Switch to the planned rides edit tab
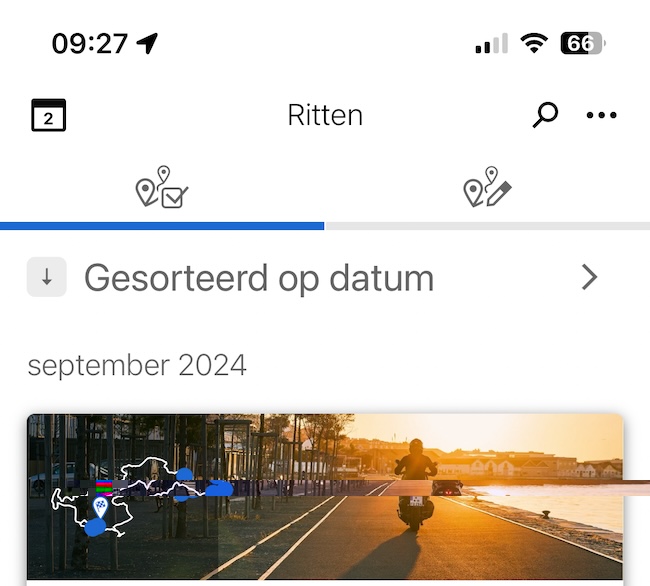 487,188
